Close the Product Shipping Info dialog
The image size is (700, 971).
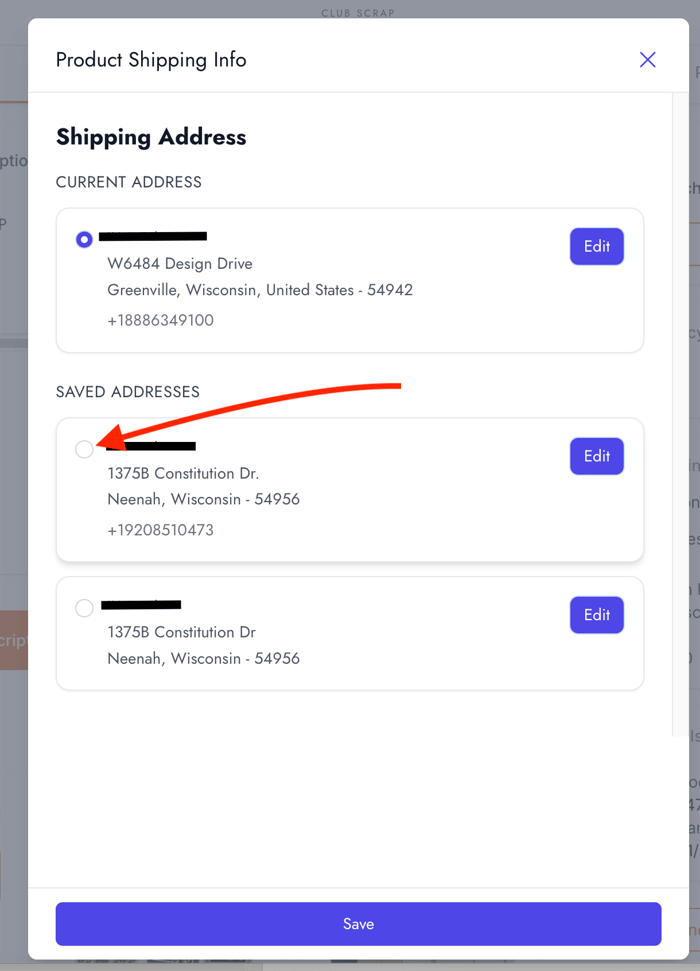coord(648,60)
